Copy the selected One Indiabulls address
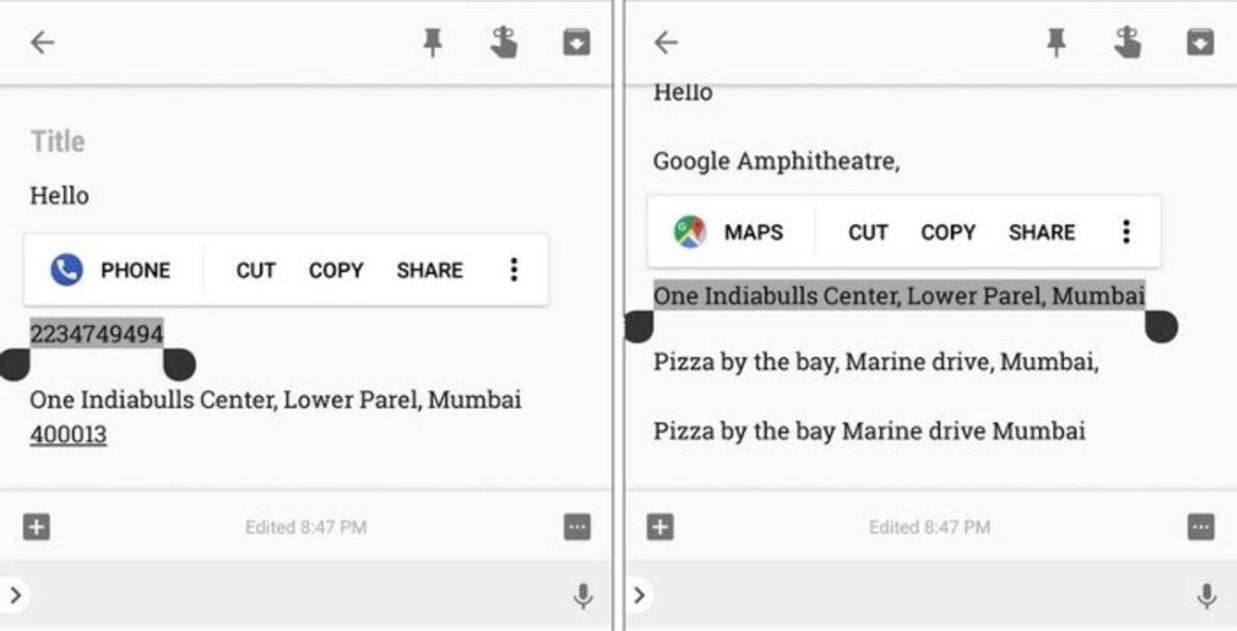Image resolution: width=1237 pixels, height=631 pixels. tap(947, 232)
